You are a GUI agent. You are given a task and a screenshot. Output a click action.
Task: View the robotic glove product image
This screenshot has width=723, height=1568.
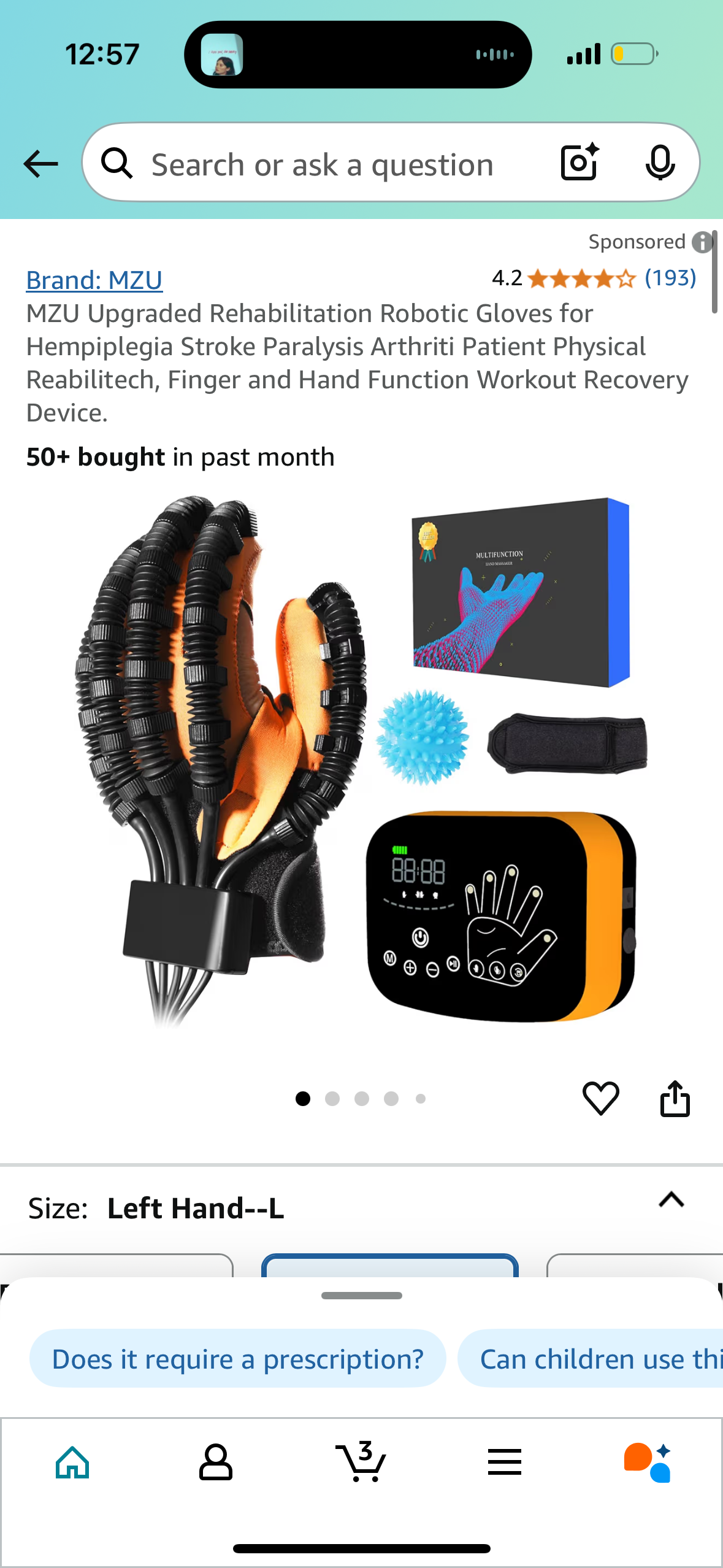361,761
